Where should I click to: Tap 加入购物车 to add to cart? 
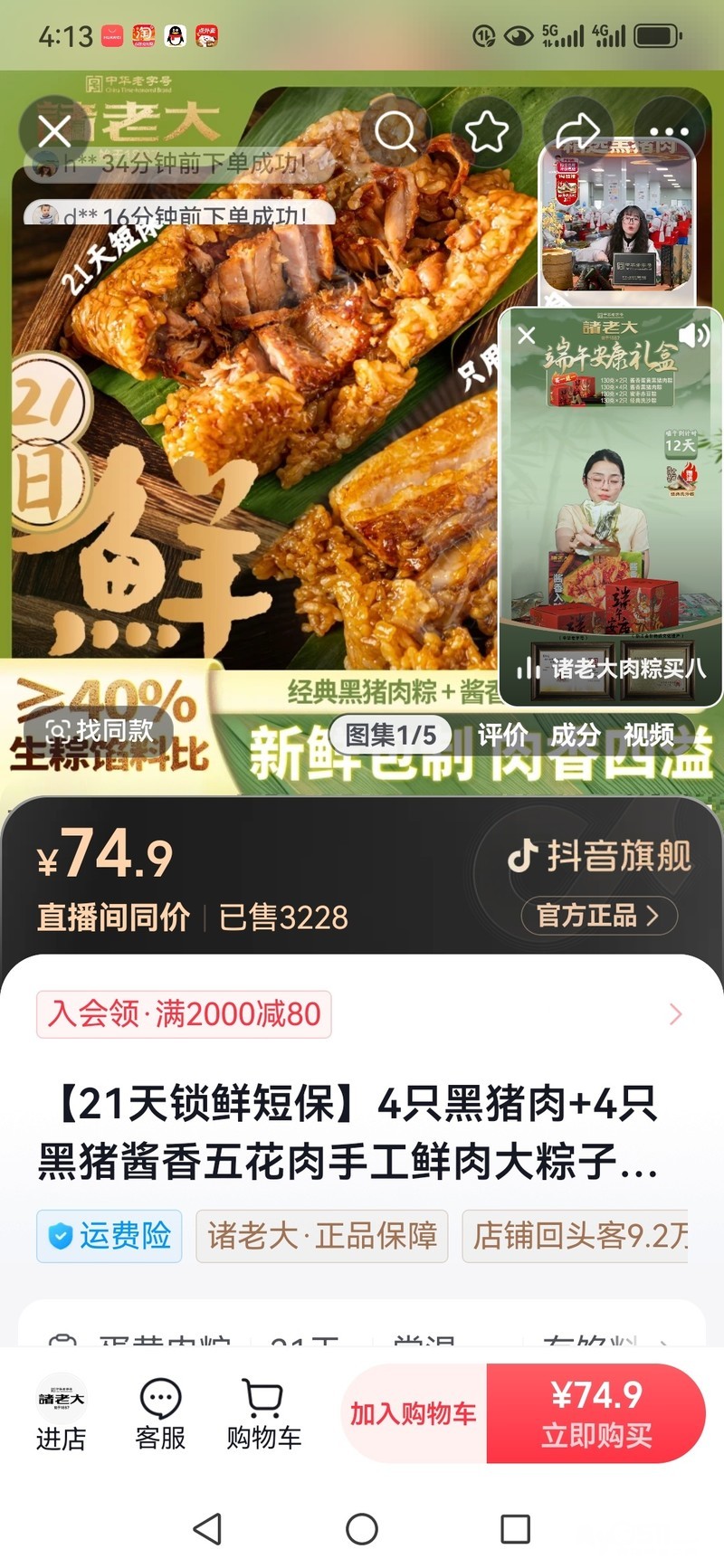414,1413
